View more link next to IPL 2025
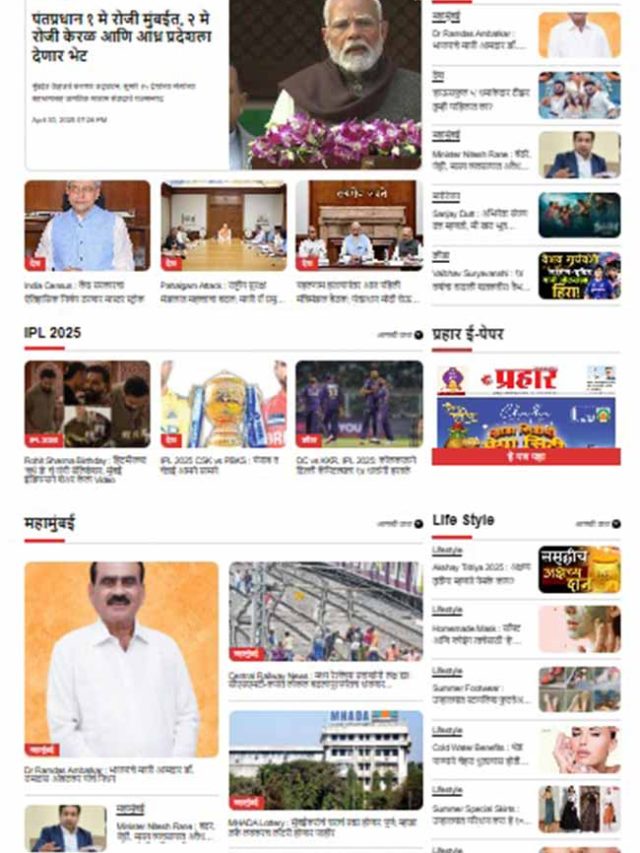Image resolution: width=640 pixels, height=853 pixels. coord(399,335)
